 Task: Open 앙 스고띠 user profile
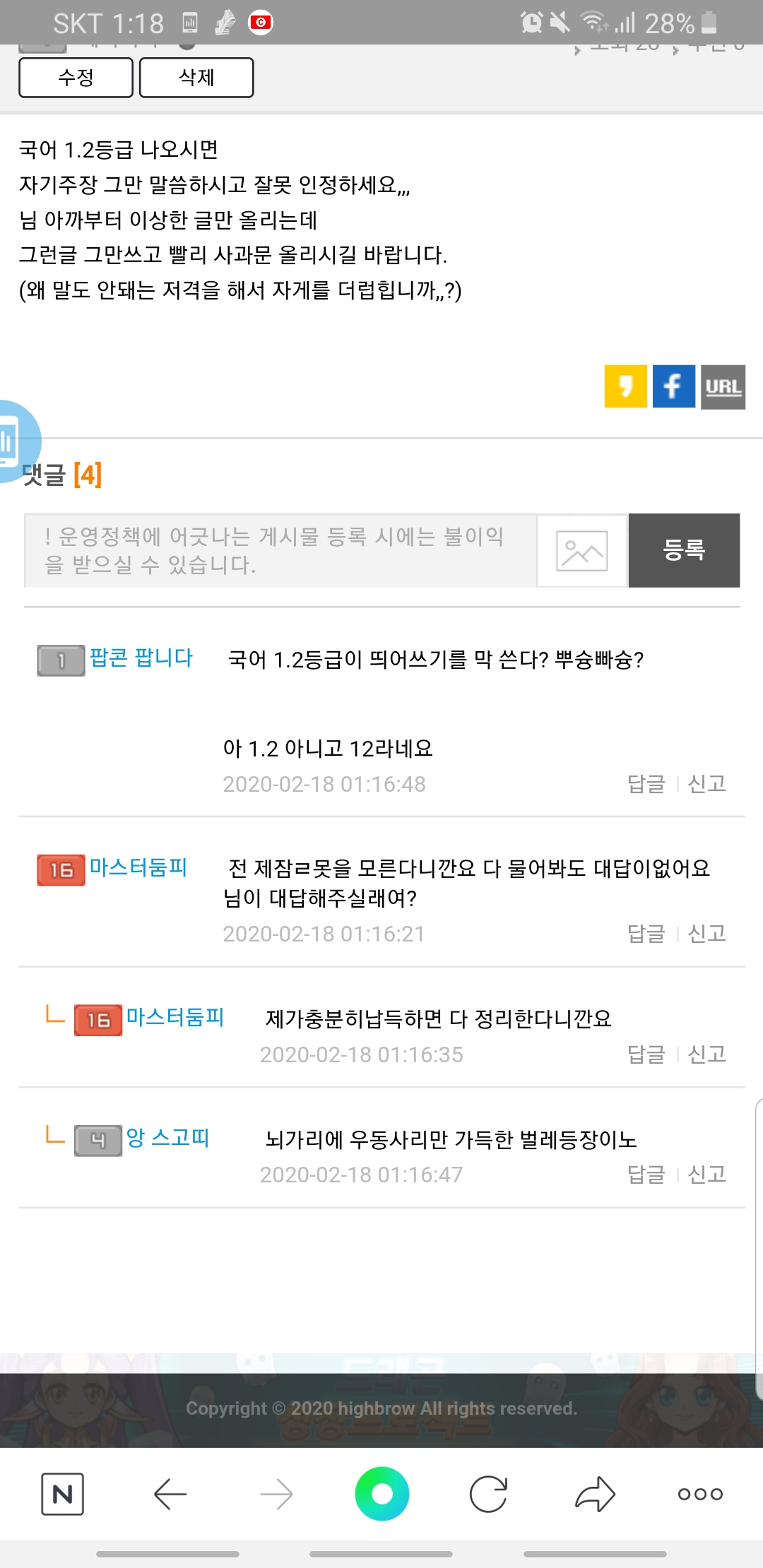168,1138
